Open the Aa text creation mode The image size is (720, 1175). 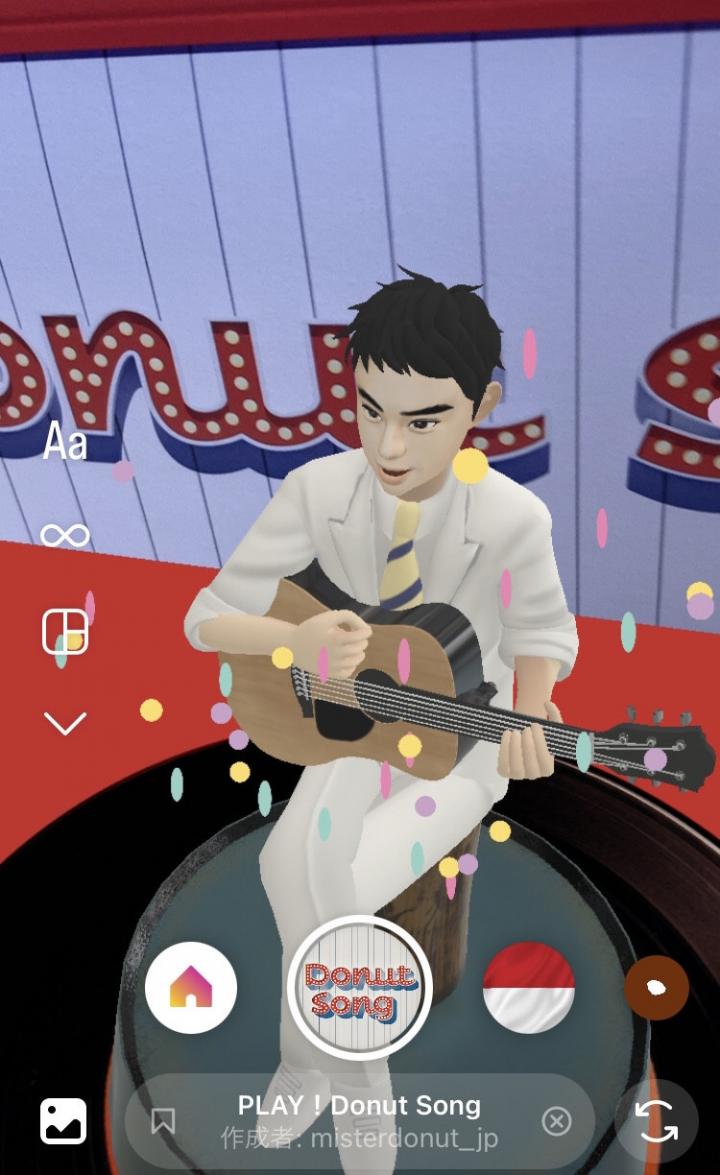click(65, 443)
